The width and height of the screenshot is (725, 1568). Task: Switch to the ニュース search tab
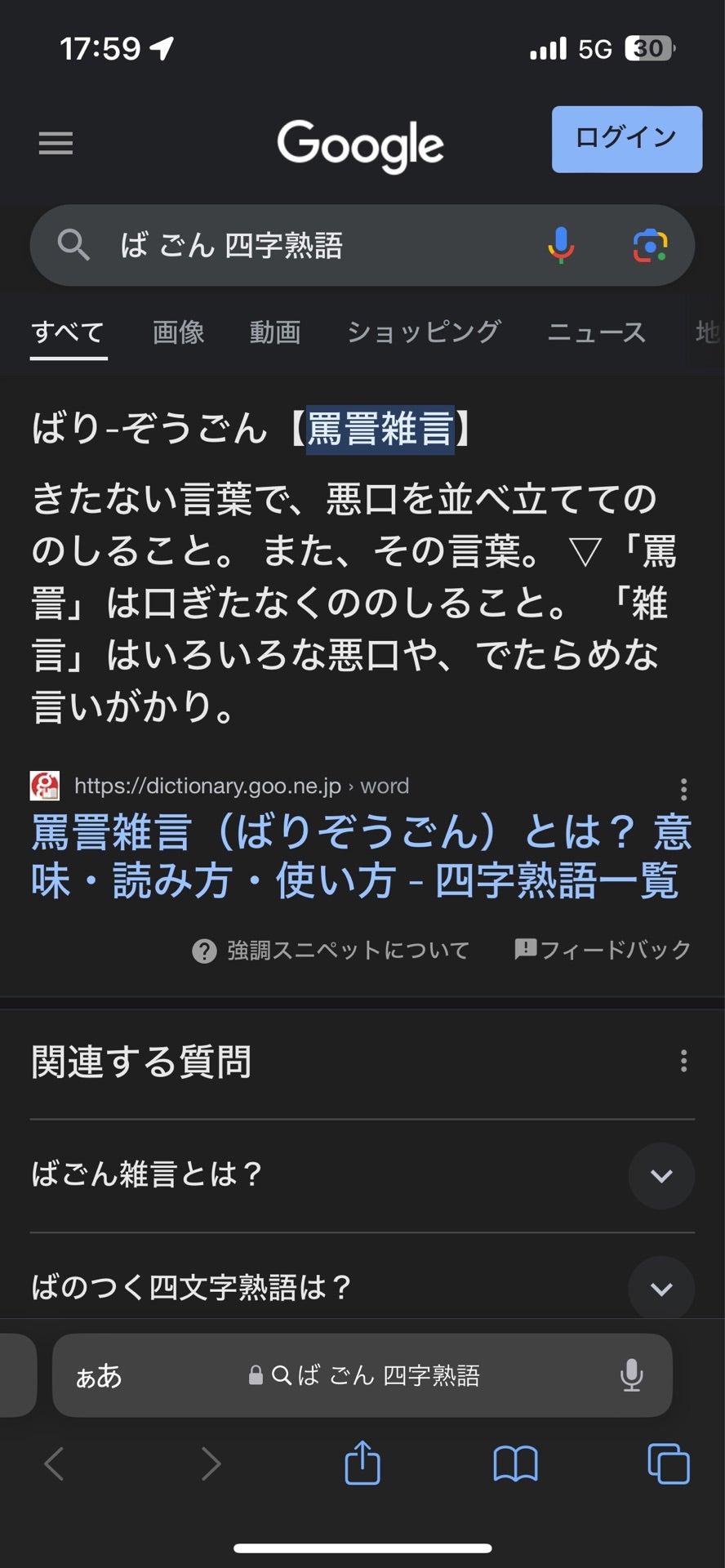(x=597, y=332)
